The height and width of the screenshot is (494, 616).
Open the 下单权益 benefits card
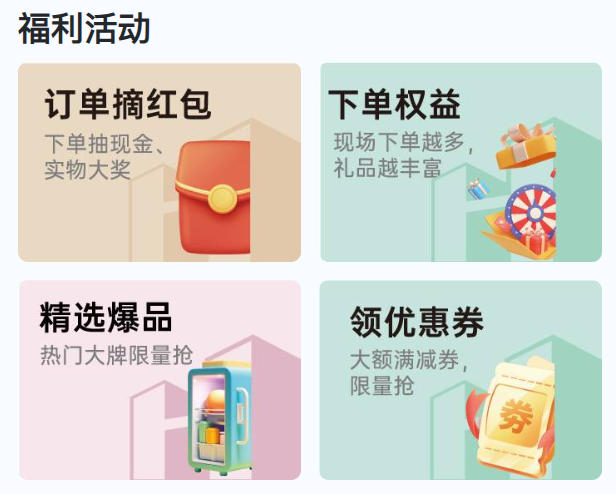coord(461,162)
